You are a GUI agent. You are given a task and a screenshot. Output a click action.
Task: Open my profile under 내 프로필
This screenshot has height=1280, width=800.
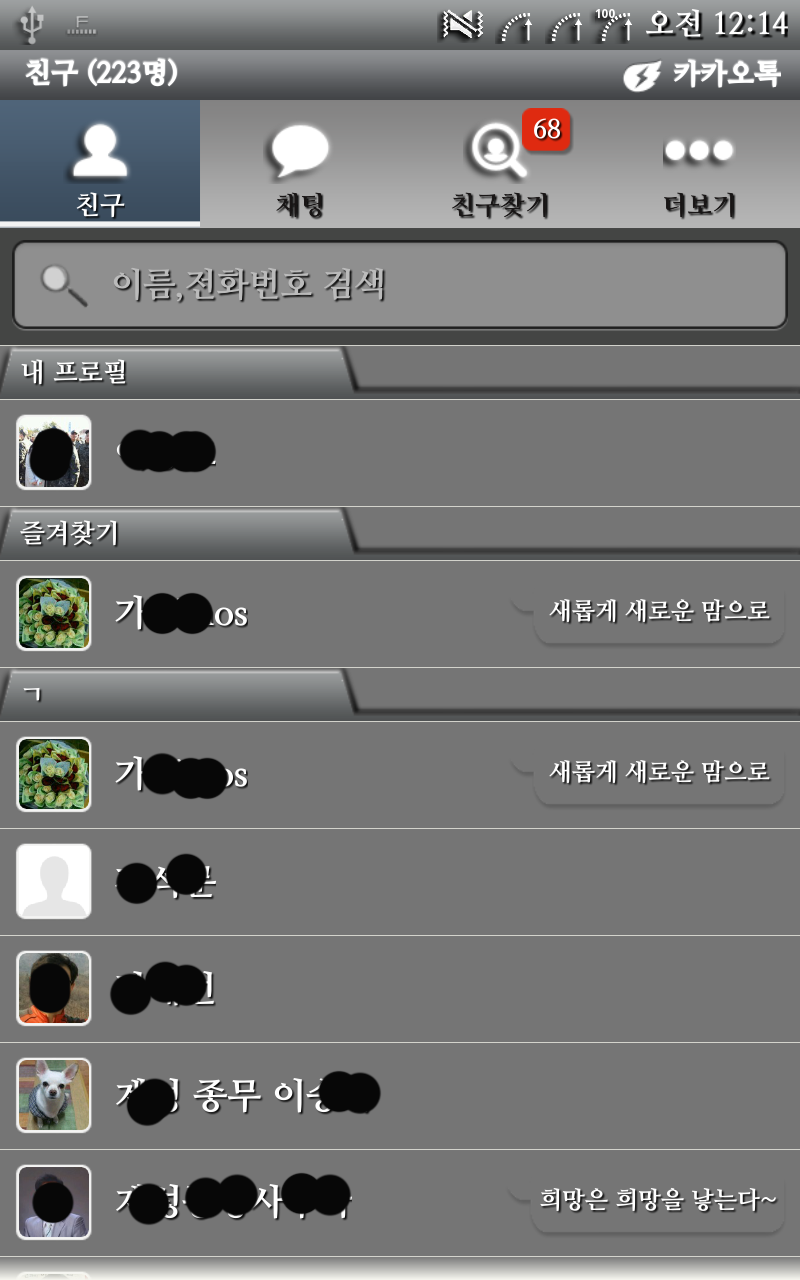(x=400, y=453)
